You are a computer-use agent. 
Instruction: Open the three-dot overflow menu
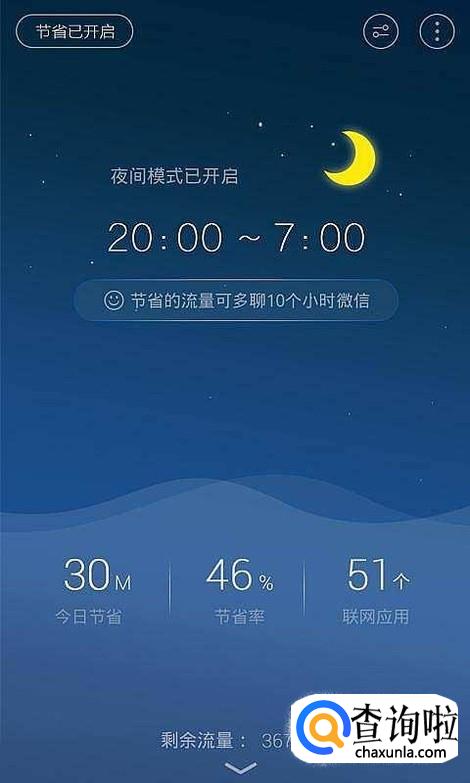pyautogui.click(x=437, y=31)
